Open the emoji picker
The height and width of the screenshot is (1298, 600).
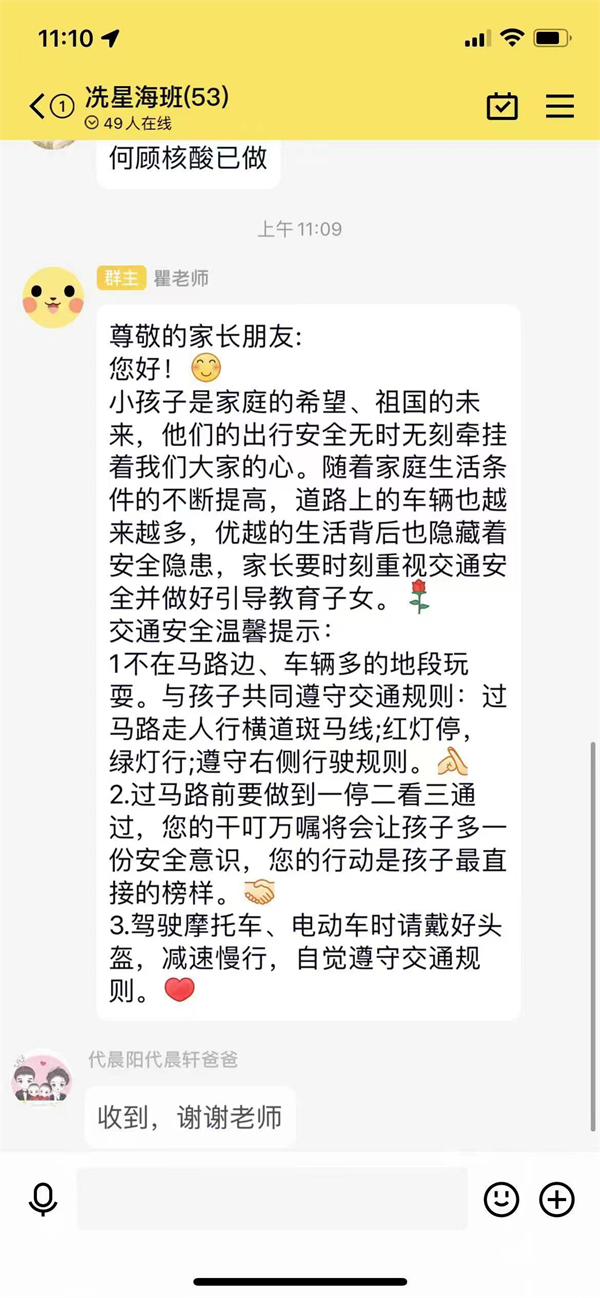[501, 1198]
